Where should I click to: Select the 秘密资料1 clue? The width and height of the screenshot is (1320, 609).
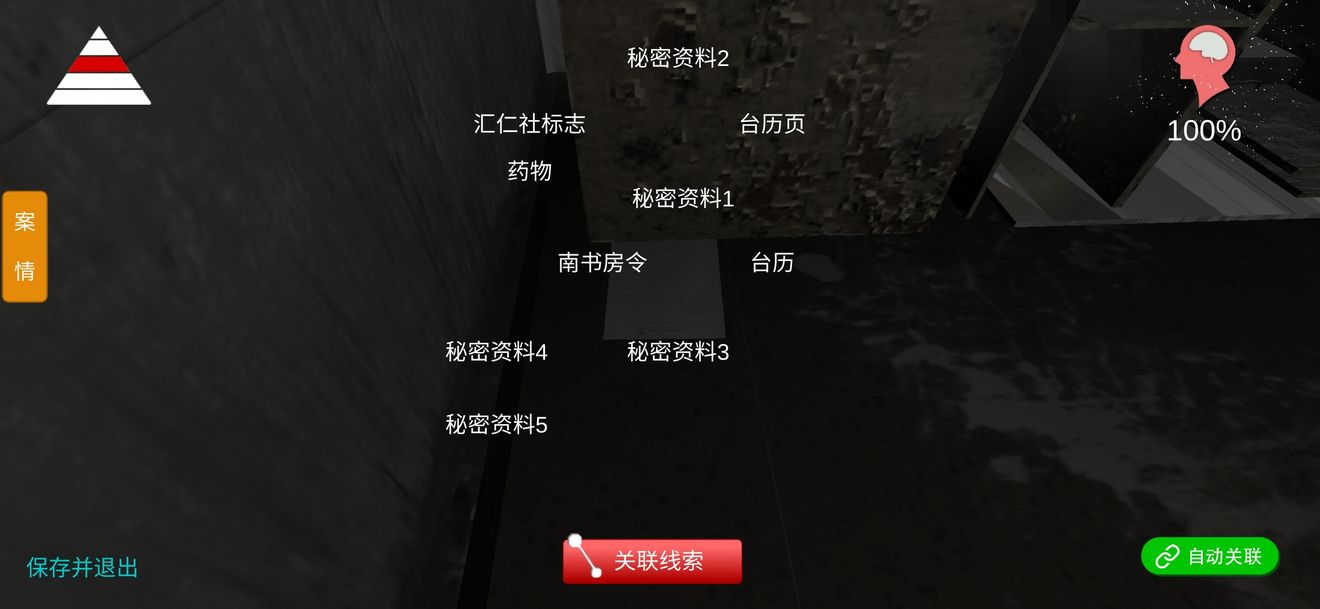(682, 198)
